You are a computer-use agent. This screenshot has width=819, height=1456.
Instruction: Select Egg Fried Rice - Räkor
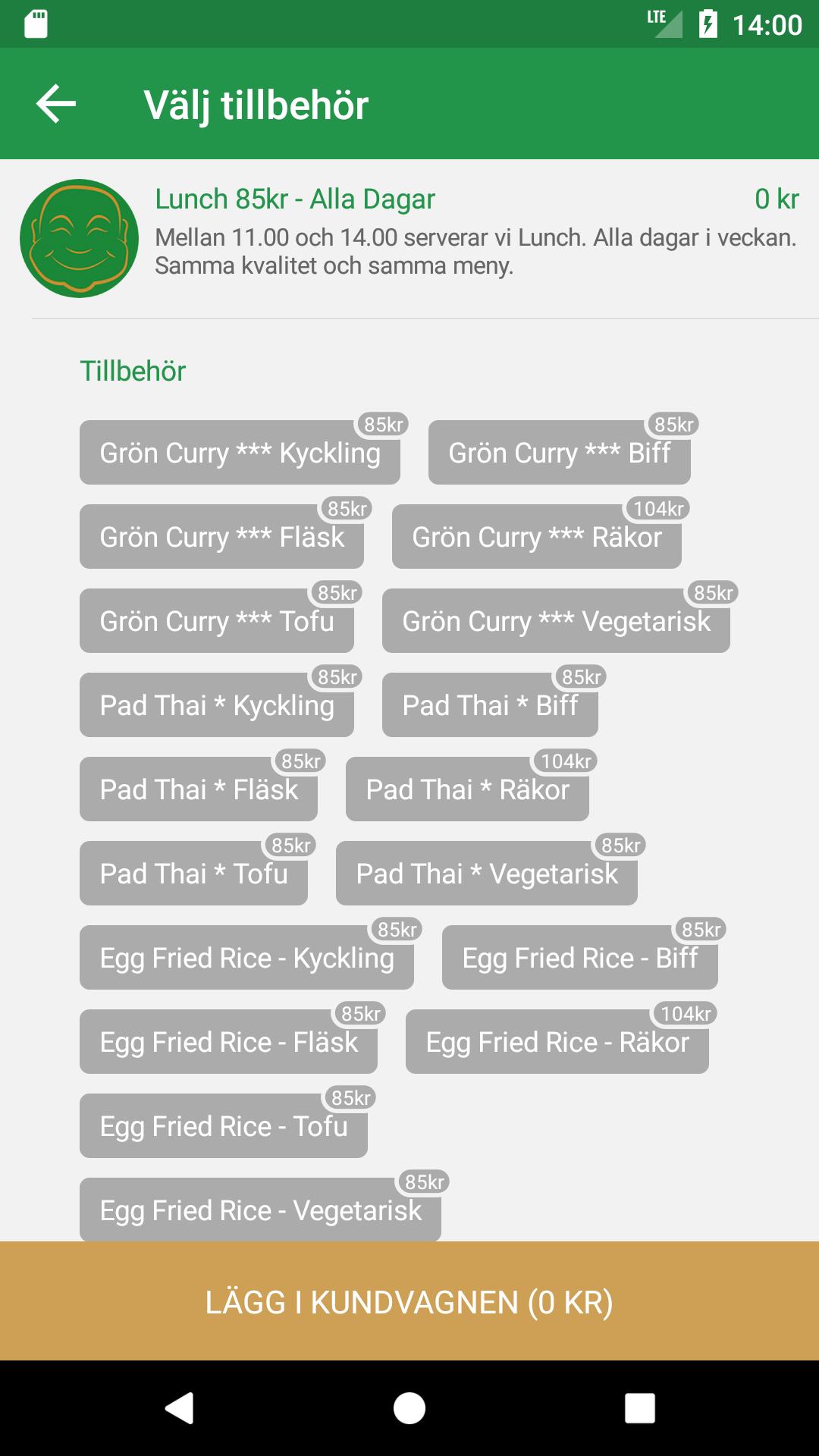pos(557,1042)
